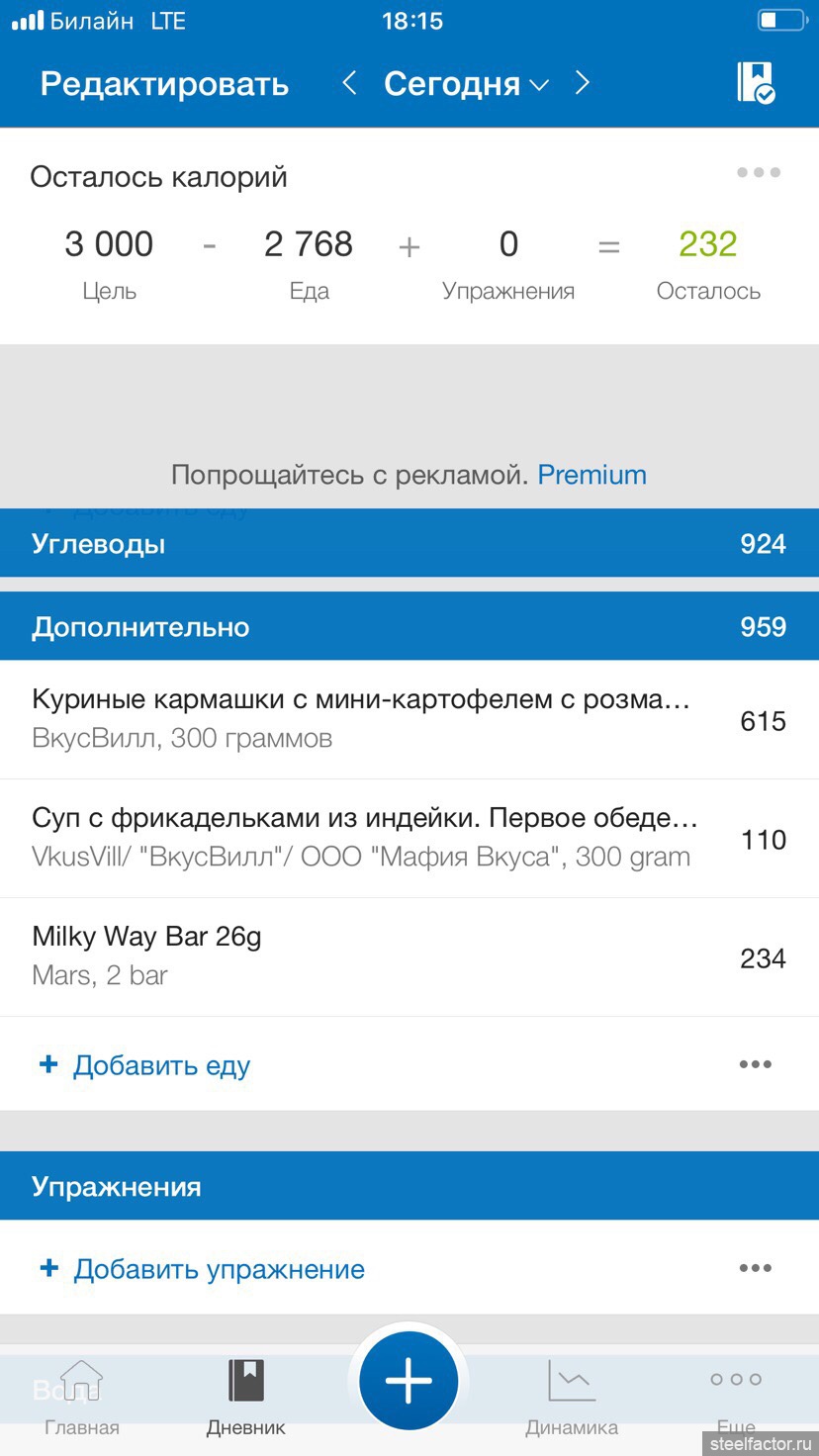
Task: Open the Еще tab
Action: 736,1398
